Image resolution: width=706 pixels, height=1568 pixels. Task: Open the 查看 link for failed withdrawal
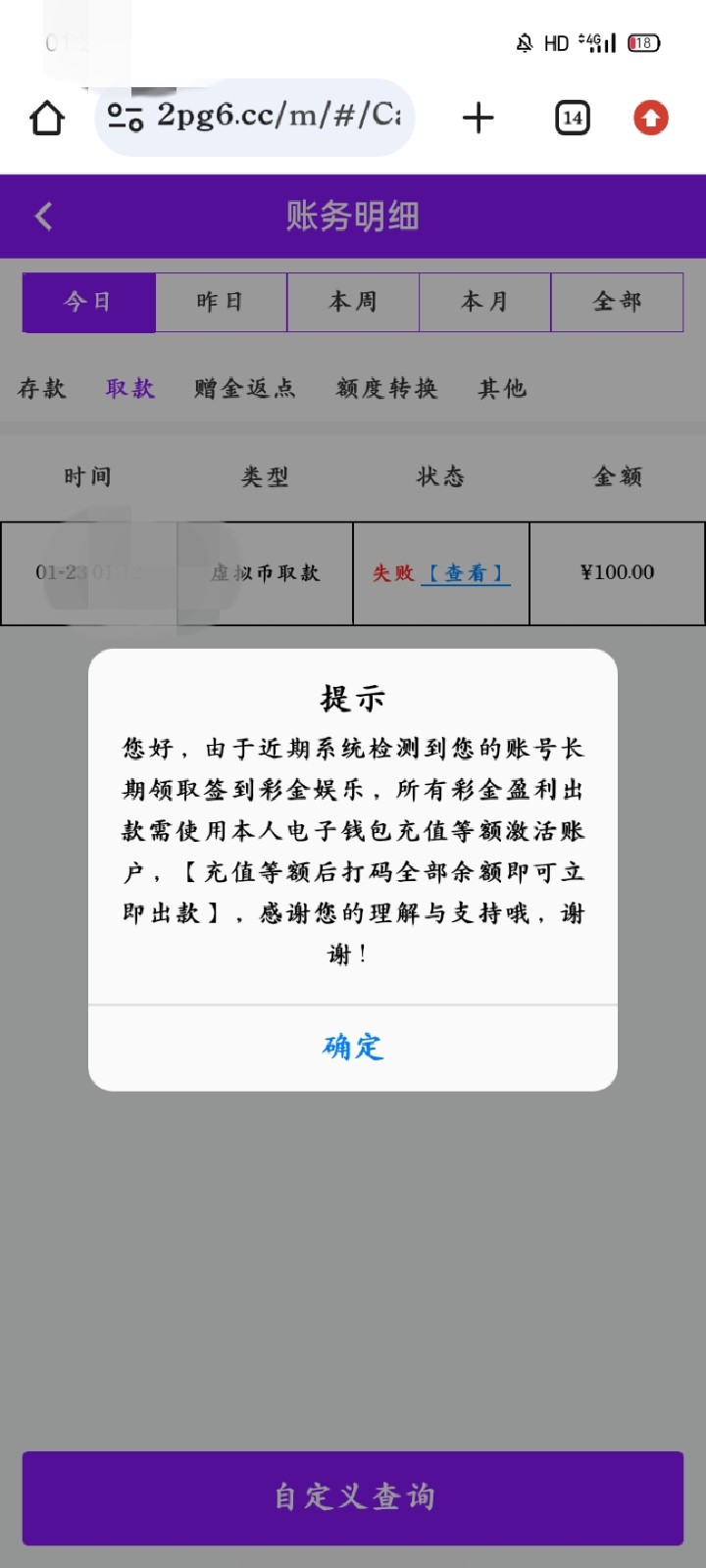coord(467,573)
